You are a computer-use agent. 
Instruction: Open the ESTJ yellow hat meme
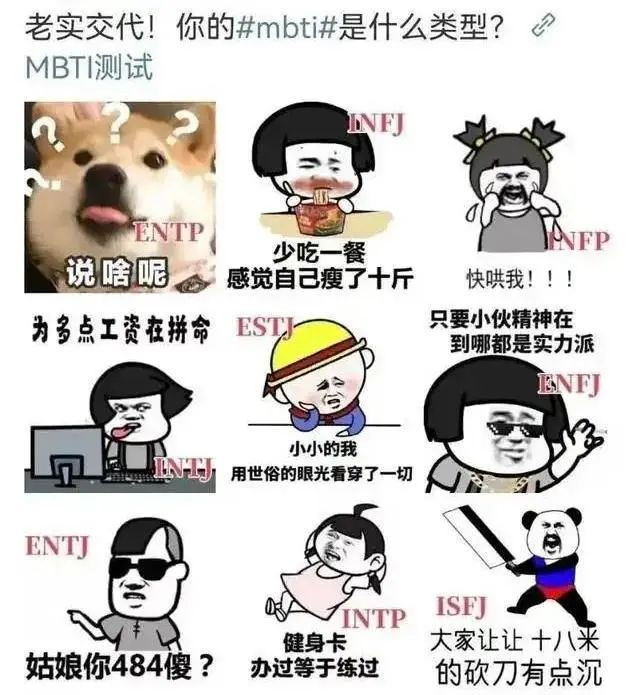(319, 400)
